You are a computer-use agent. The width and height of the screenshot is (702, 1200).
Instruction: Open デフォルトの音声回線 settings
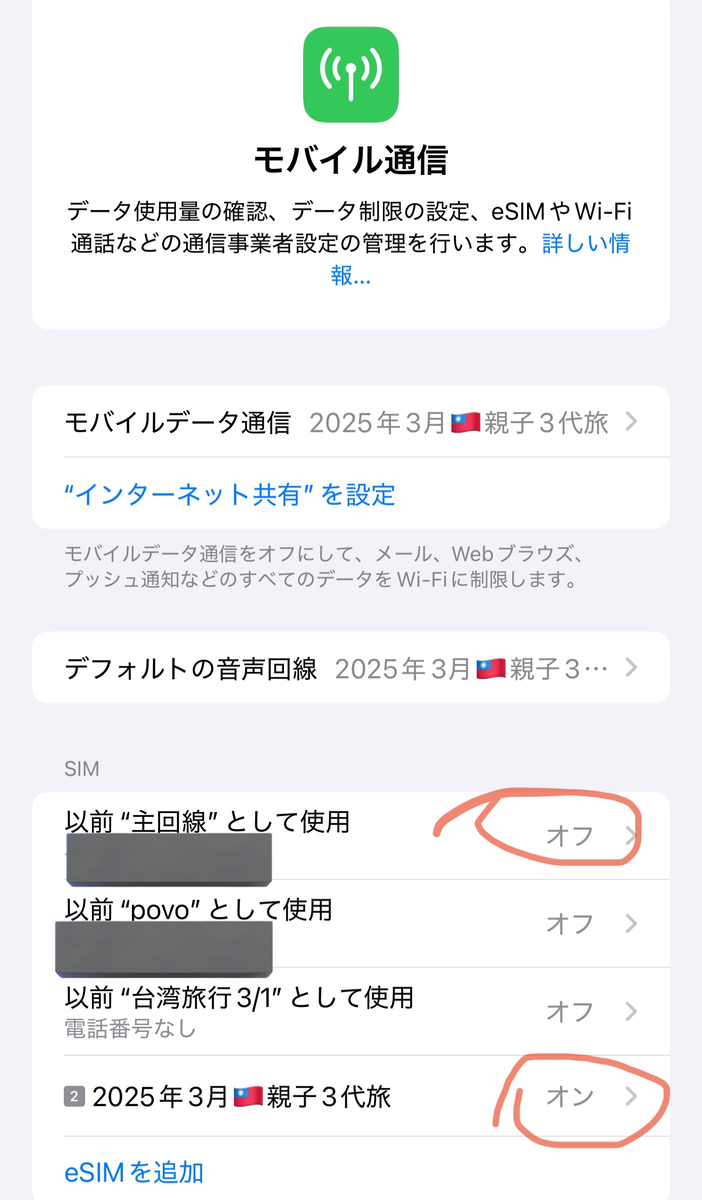(x=351, y=667)
